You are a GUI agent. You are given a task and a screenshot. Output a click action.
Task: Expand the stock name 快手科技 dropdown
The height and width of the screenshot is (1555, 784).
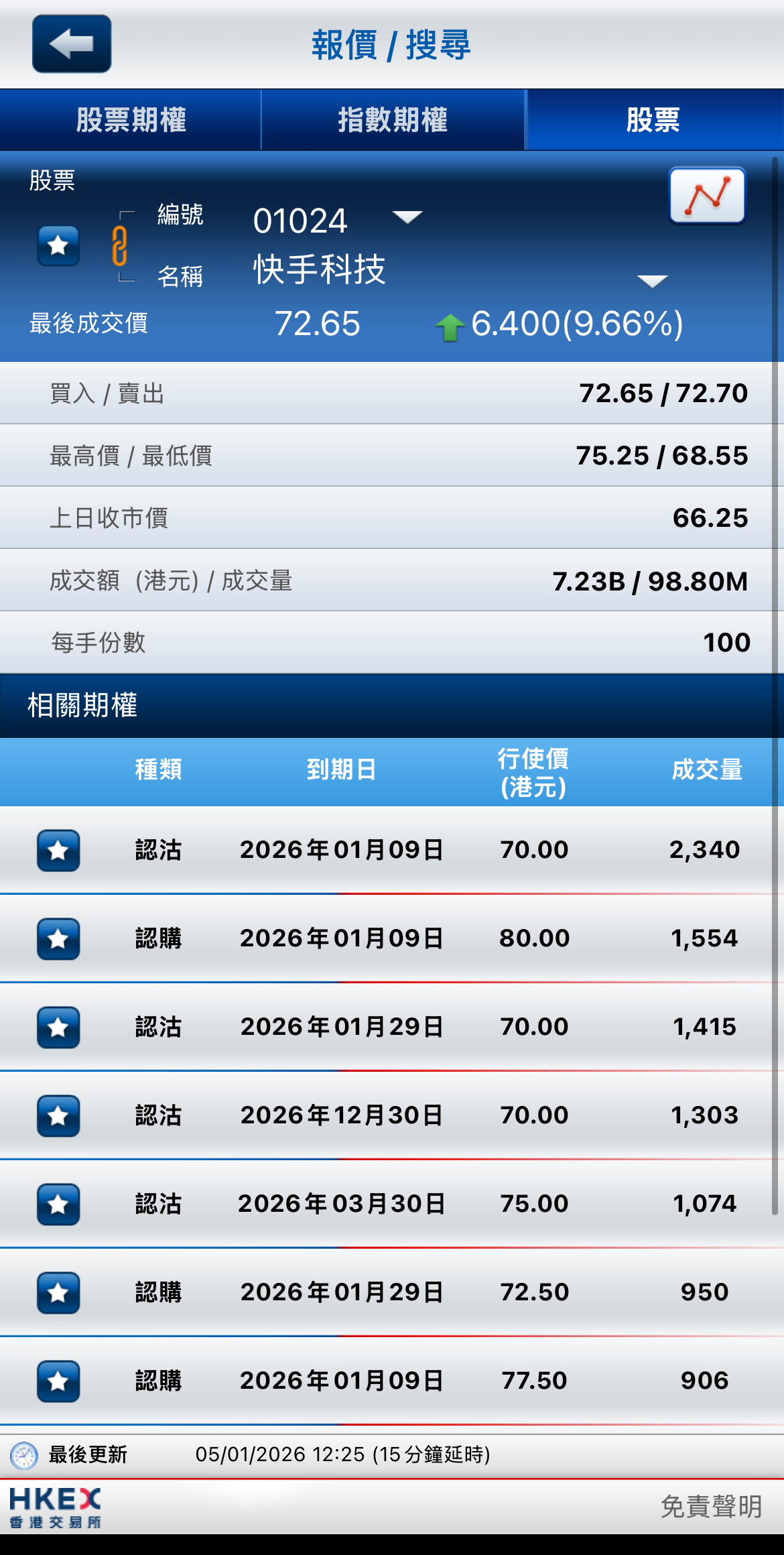[651, 281]
